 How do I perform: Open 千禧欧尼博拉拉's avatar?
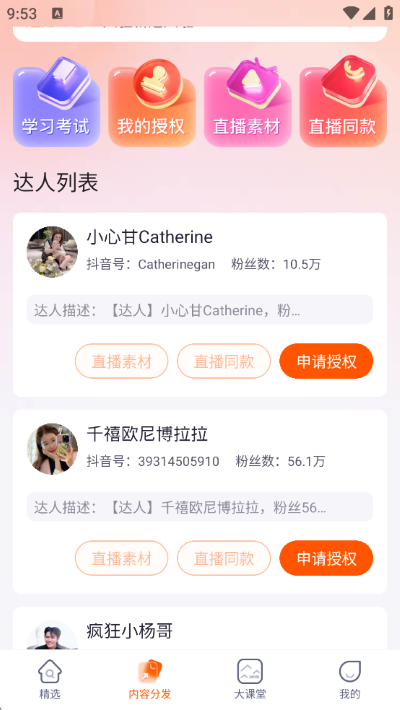pyautogui.click(x=52, y=449)
